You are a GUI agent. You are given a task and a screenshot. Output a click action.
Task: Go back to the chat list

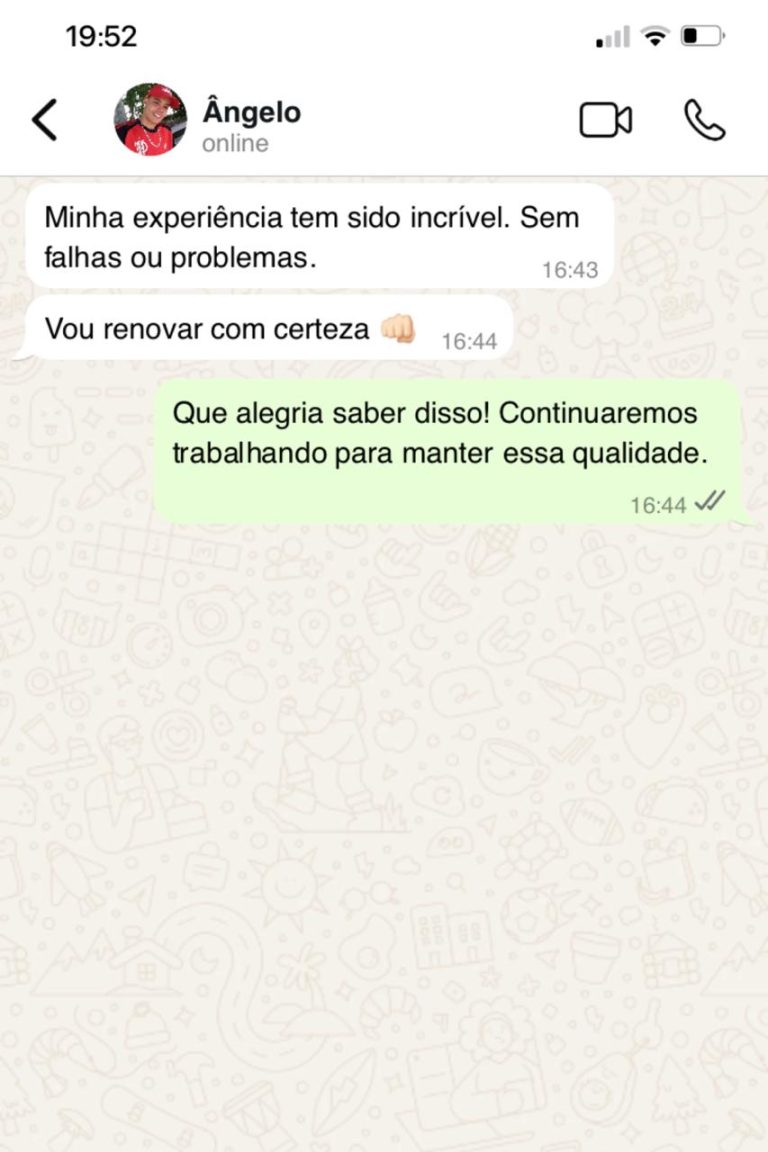click(45, 121)
